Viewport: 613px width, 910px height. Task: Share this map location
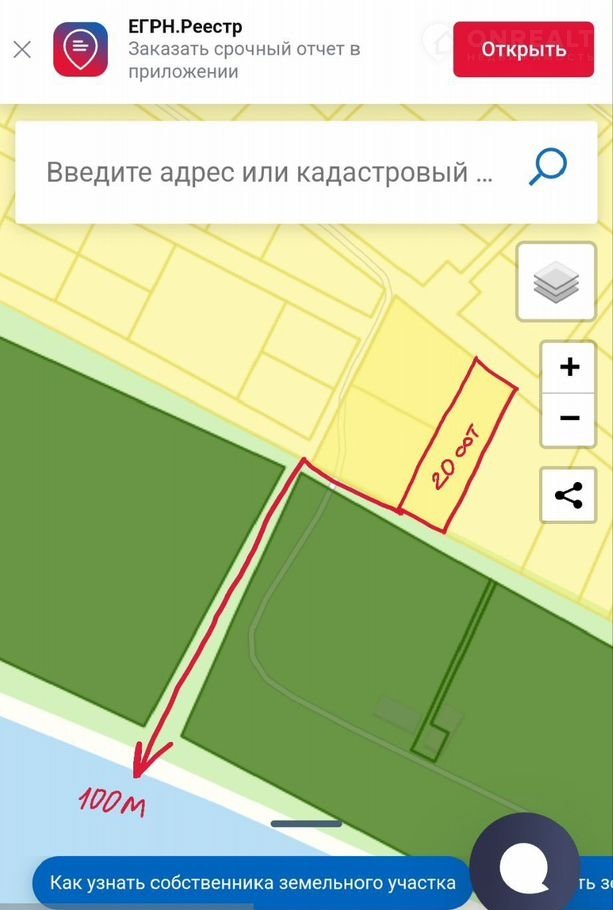(568, 495)
